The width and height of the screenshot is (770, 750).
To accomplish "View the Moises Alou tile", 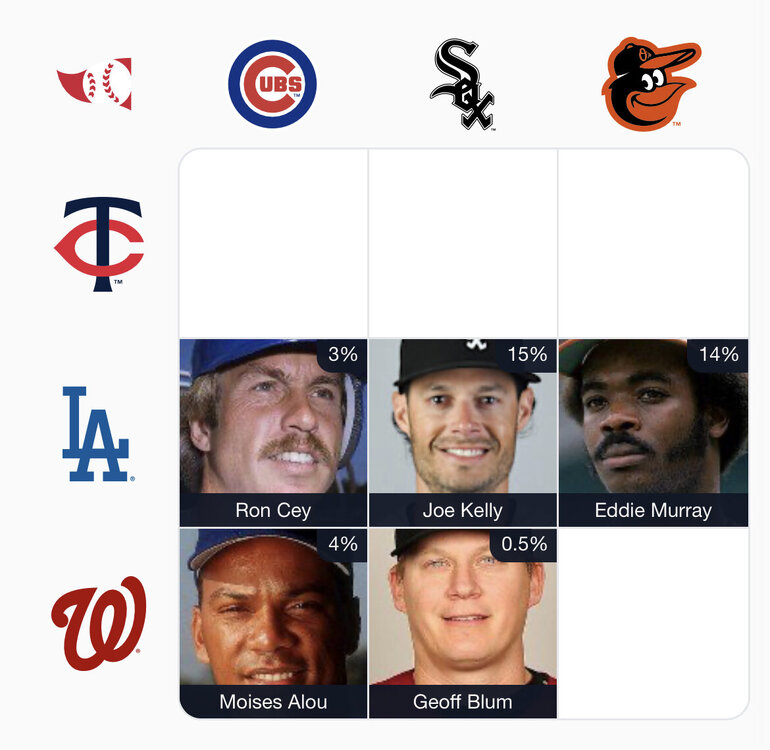I will 273,622.
